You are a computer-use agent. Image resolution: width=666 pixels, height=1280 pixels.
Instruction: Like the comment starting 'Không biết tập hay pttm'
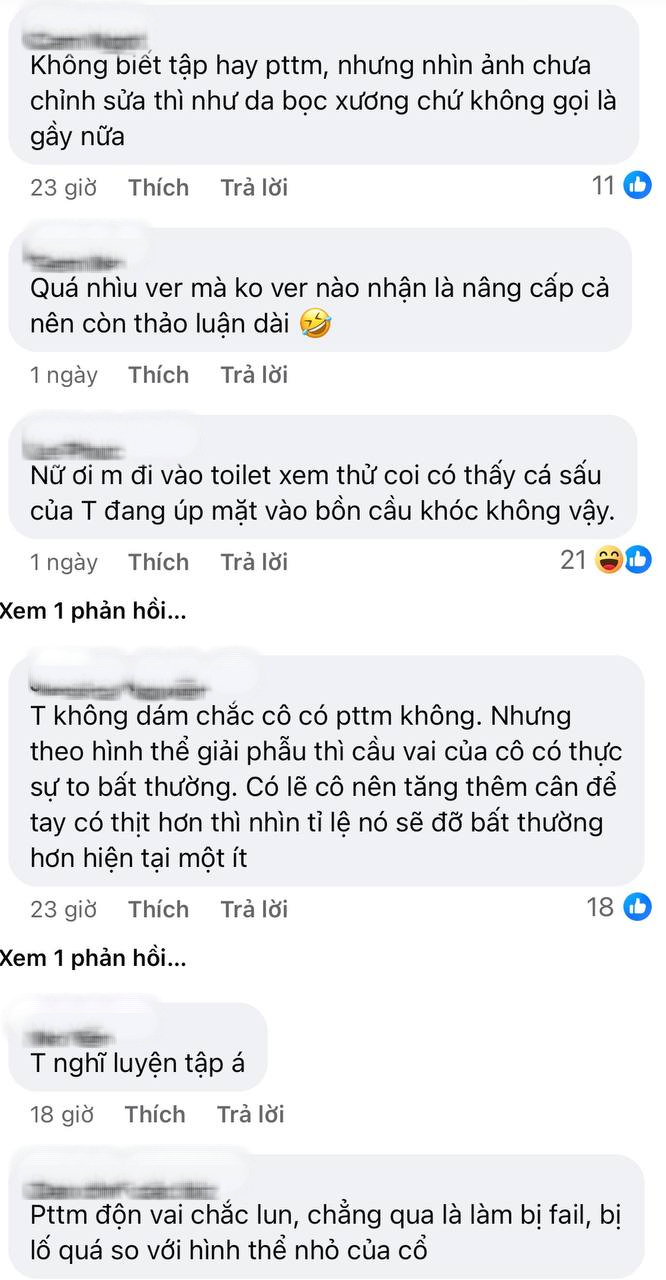pyautogui.click(x=158, y=187)
